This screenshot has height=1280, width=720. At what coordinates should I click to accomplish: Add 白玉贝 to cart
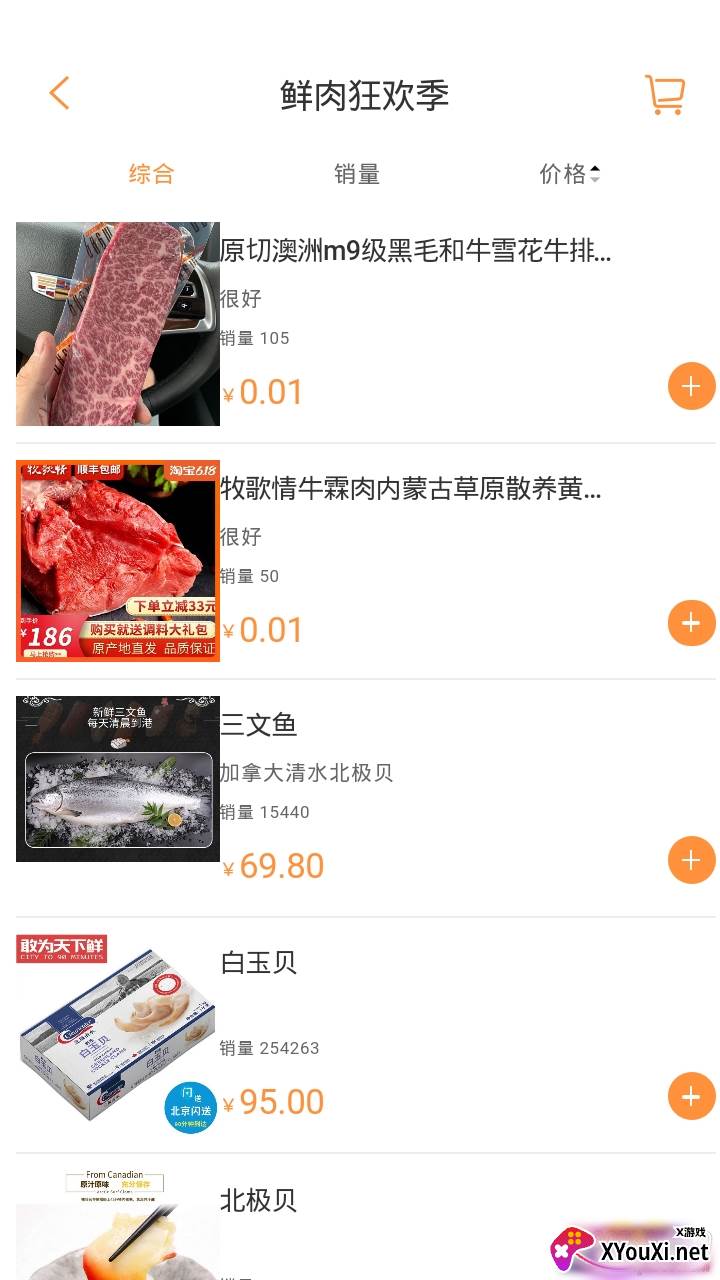click(x=691, y=1097)
